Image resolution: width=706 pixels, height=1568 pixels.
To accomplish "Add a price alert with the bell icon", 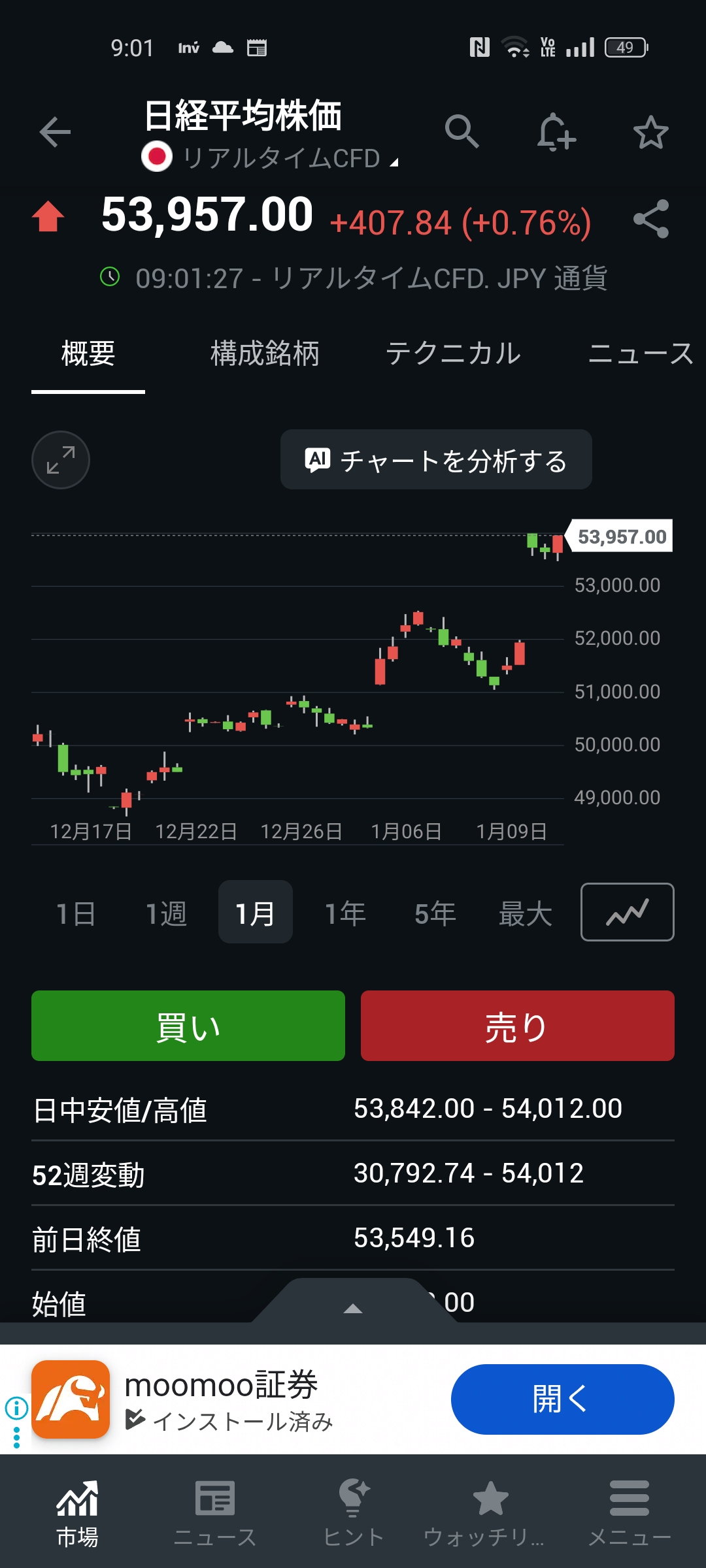I will click(556, 133).
